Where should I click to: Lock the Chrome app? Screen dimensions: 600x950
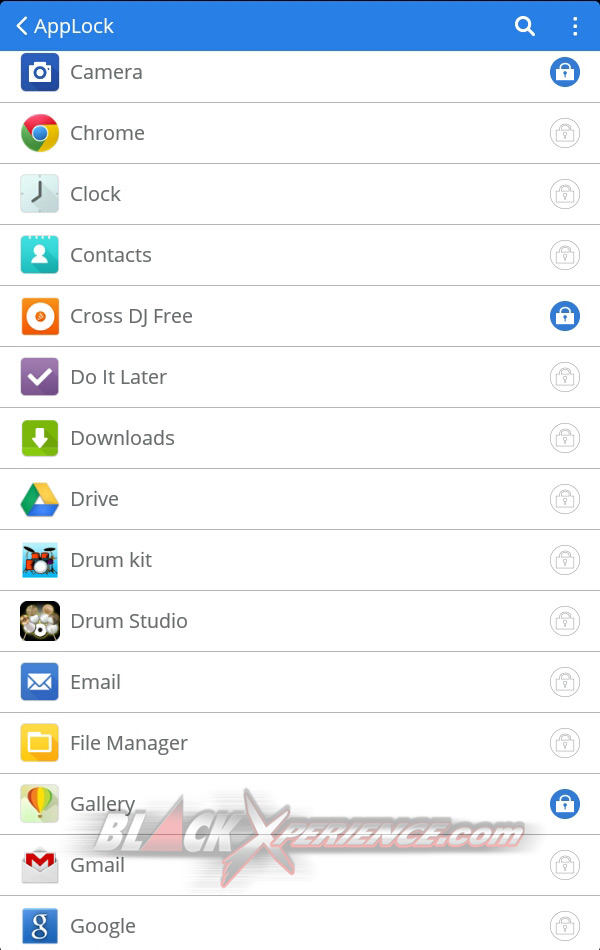pyautogui.click(x=565, y=133)
